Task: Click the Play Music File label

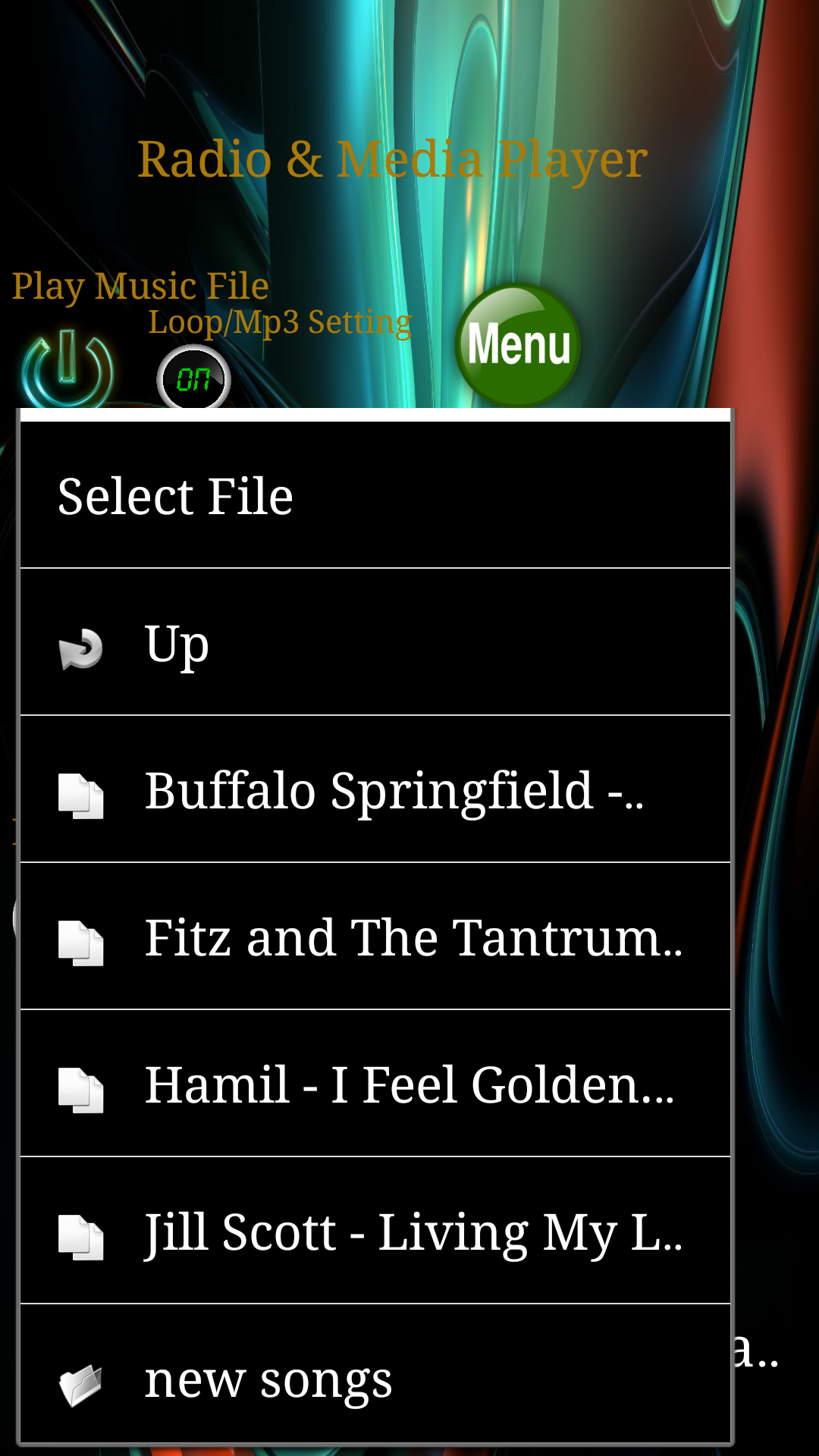Action: click(140, 286)
